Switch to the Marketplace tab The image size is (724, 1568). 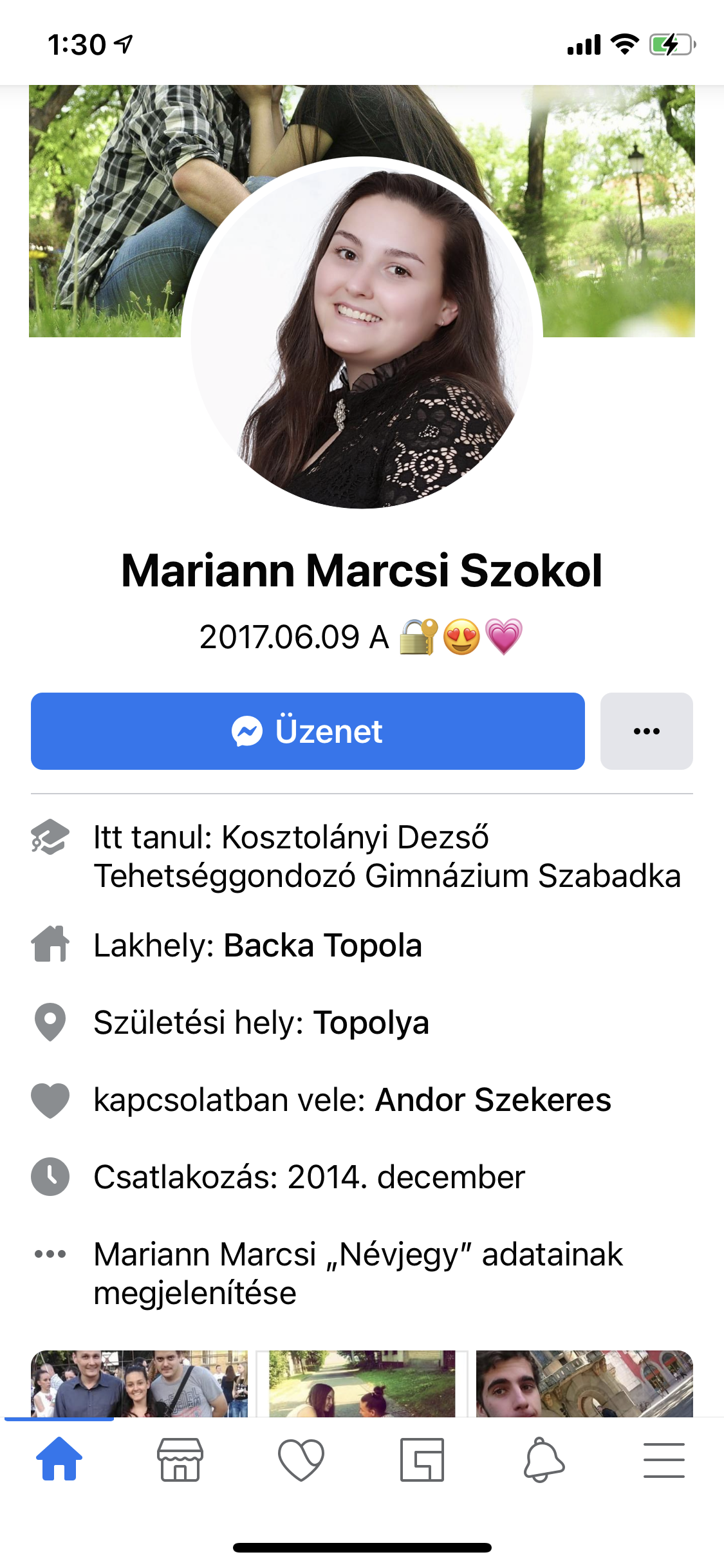(x=180, y=1460)
